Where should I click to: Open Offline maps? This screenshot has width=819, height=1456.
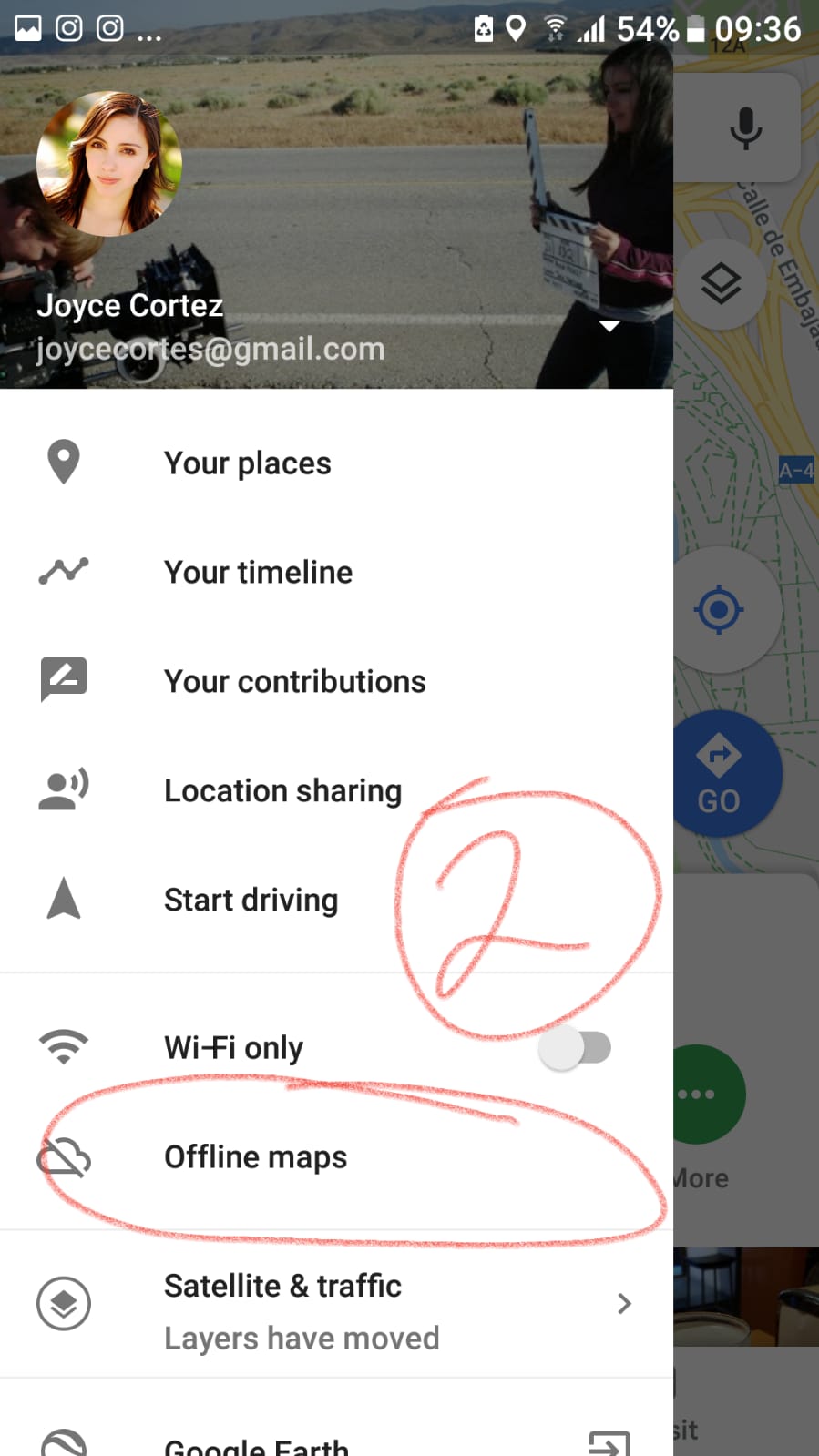pos(255,1156)
